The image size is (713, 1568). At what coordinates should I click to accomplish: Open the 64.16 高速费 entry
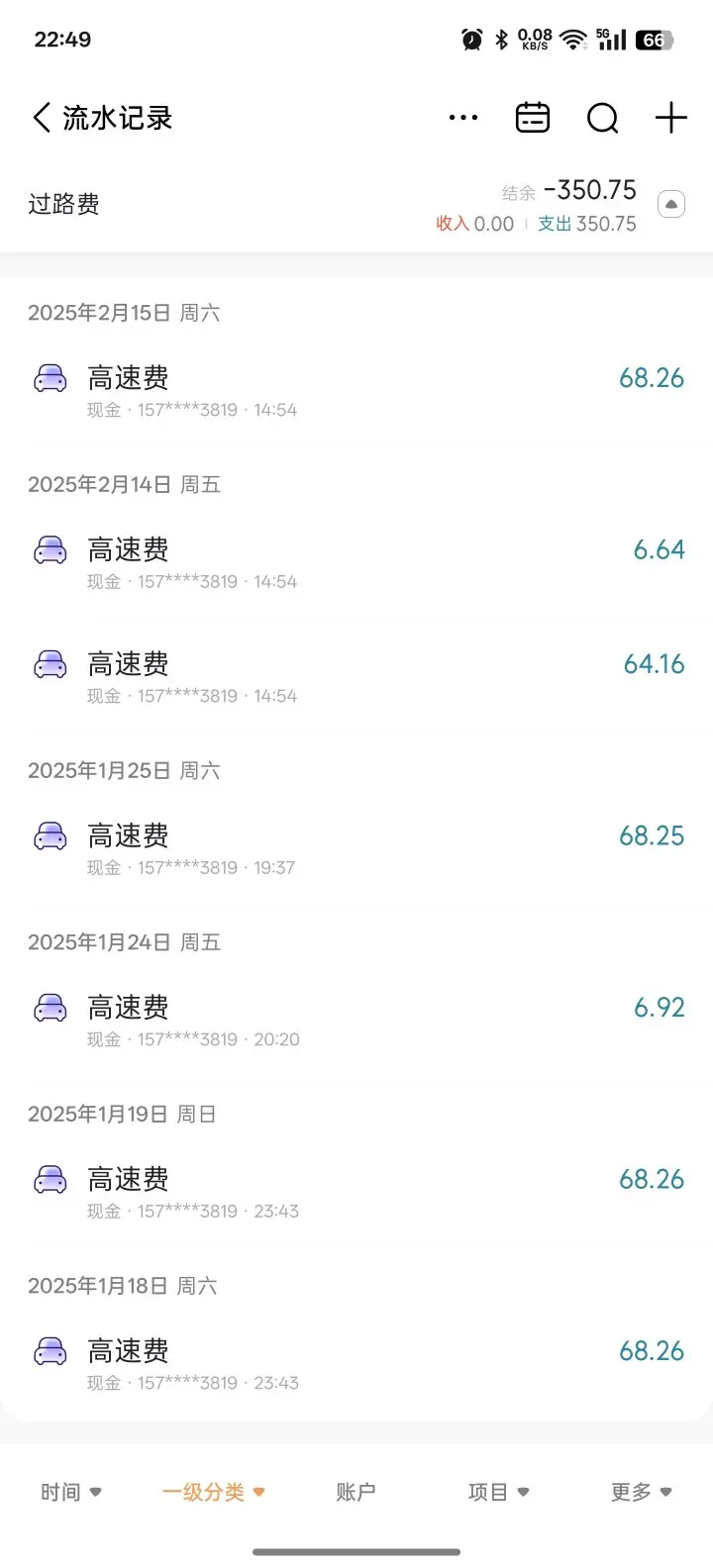pos(356,676)
